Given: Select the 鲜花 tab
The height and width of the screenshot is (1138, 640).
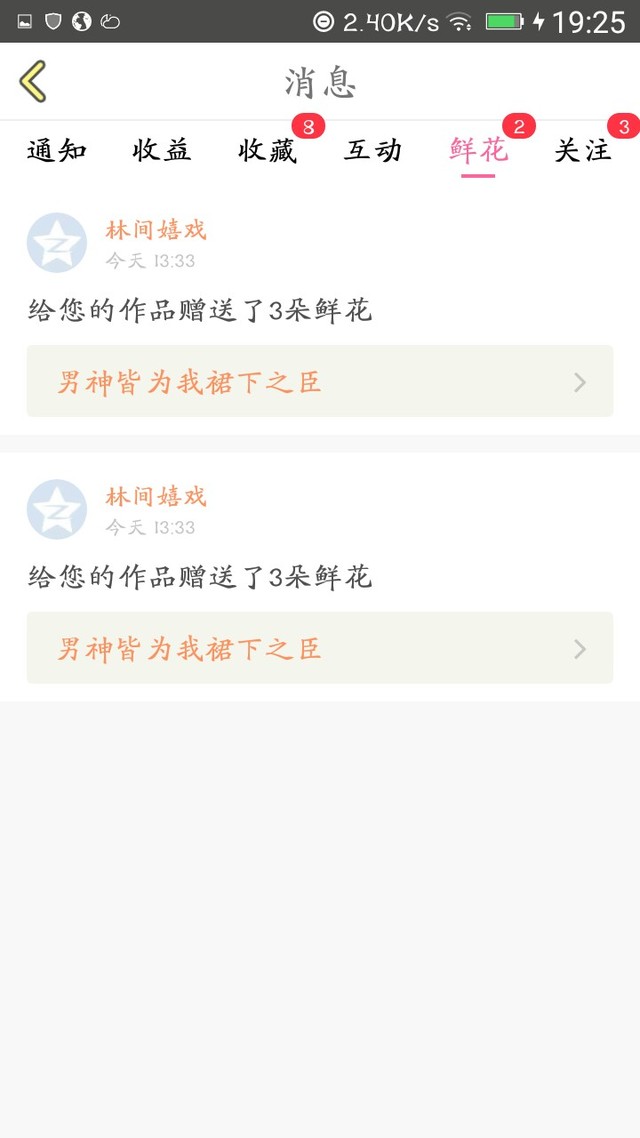Looking at the screenshot, I should coord(478,150).
